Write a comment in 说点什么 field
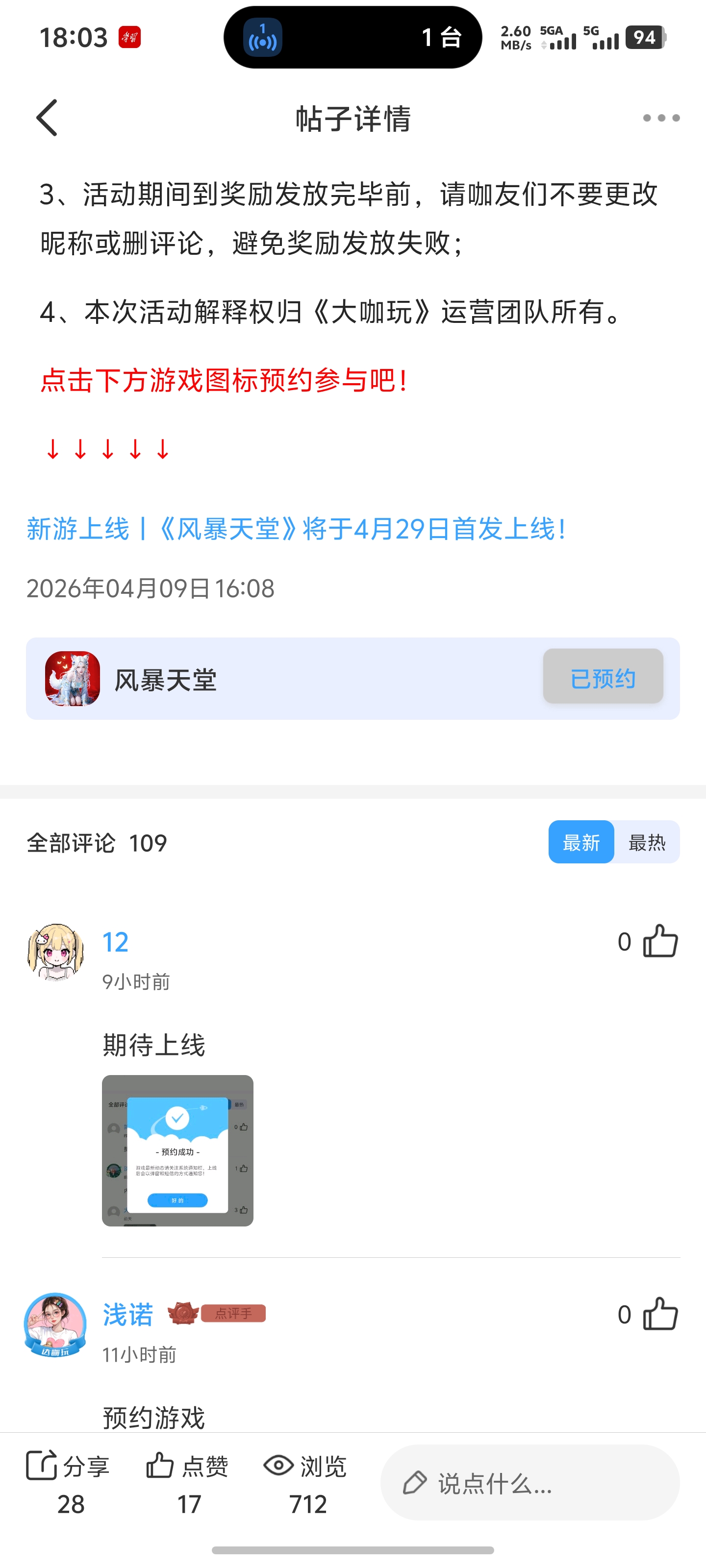The width and height of the screenshot is (706, 1568). pyautogui.click(x=529, y=1483)
